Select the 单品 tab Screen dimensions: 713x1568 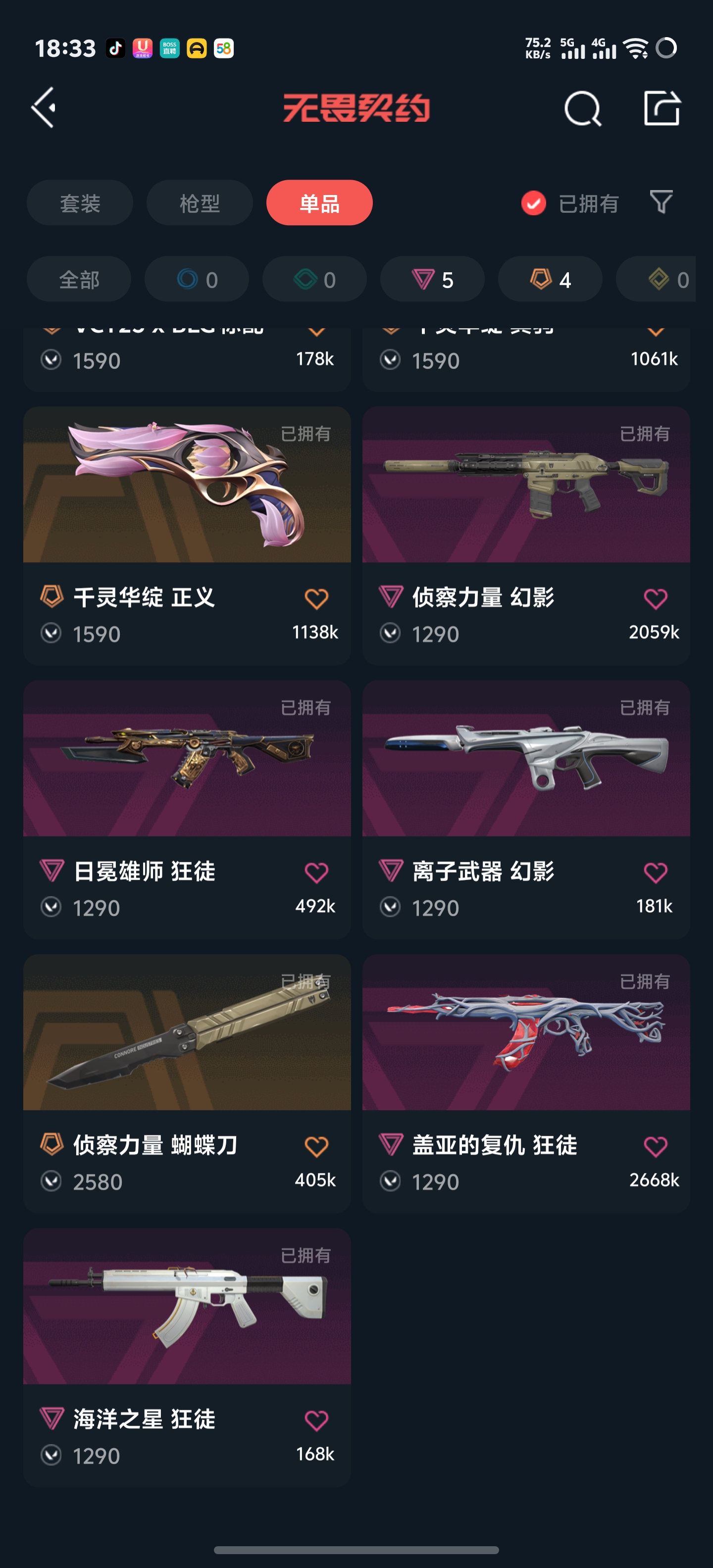click(319, 203)
